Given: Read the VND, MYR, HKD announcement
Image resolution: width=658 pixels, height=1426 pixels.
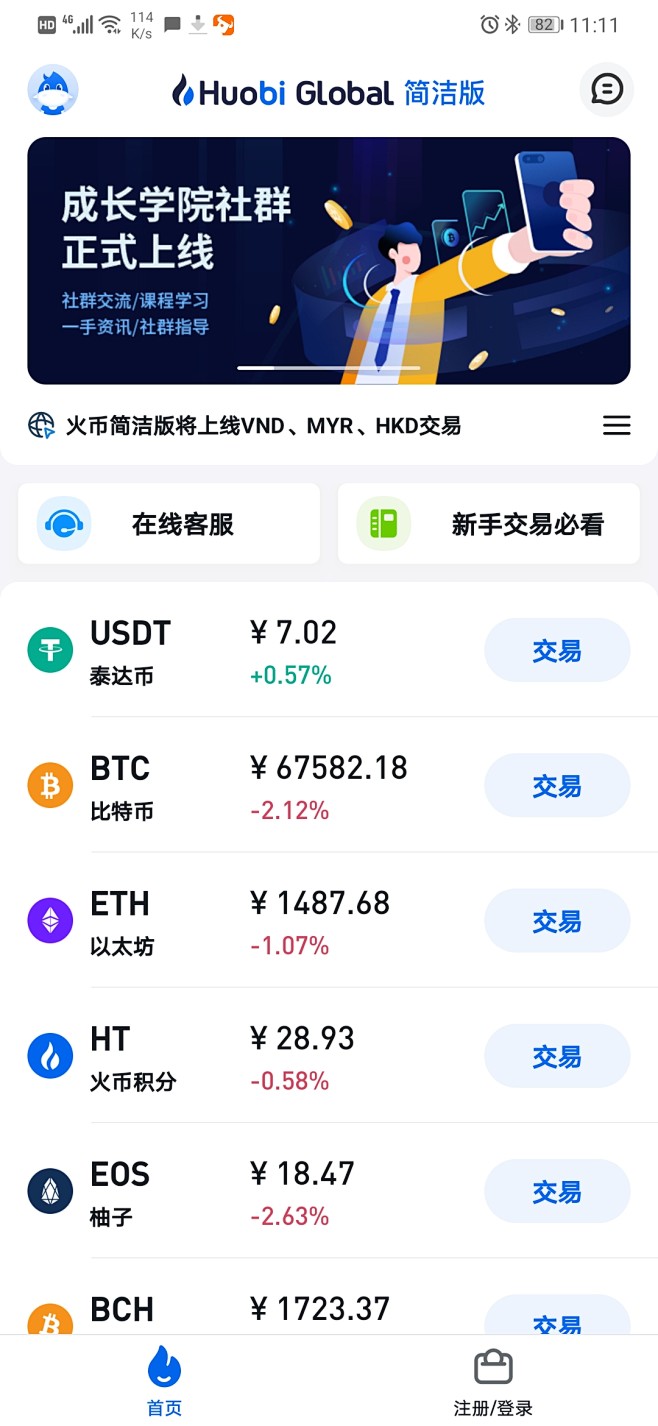Looking at the screenshot, I should 263,426.
